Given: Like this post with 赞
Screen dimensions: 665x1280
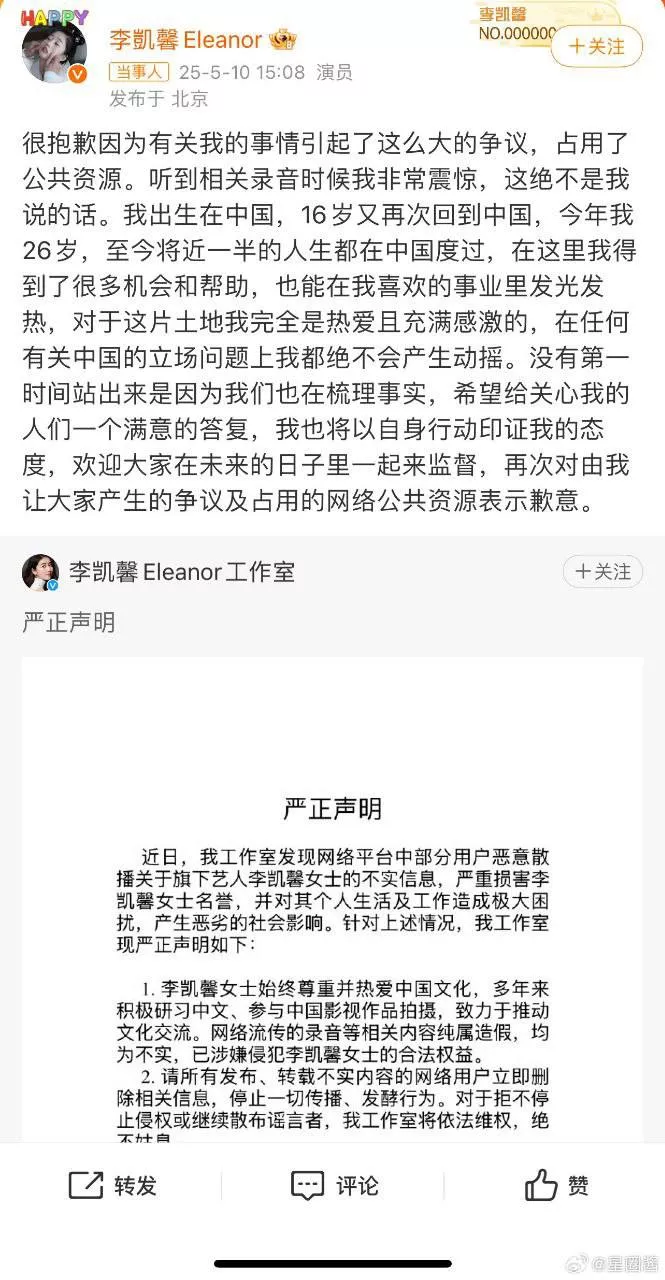Looking at the screenshot, I should [556, 1186].
